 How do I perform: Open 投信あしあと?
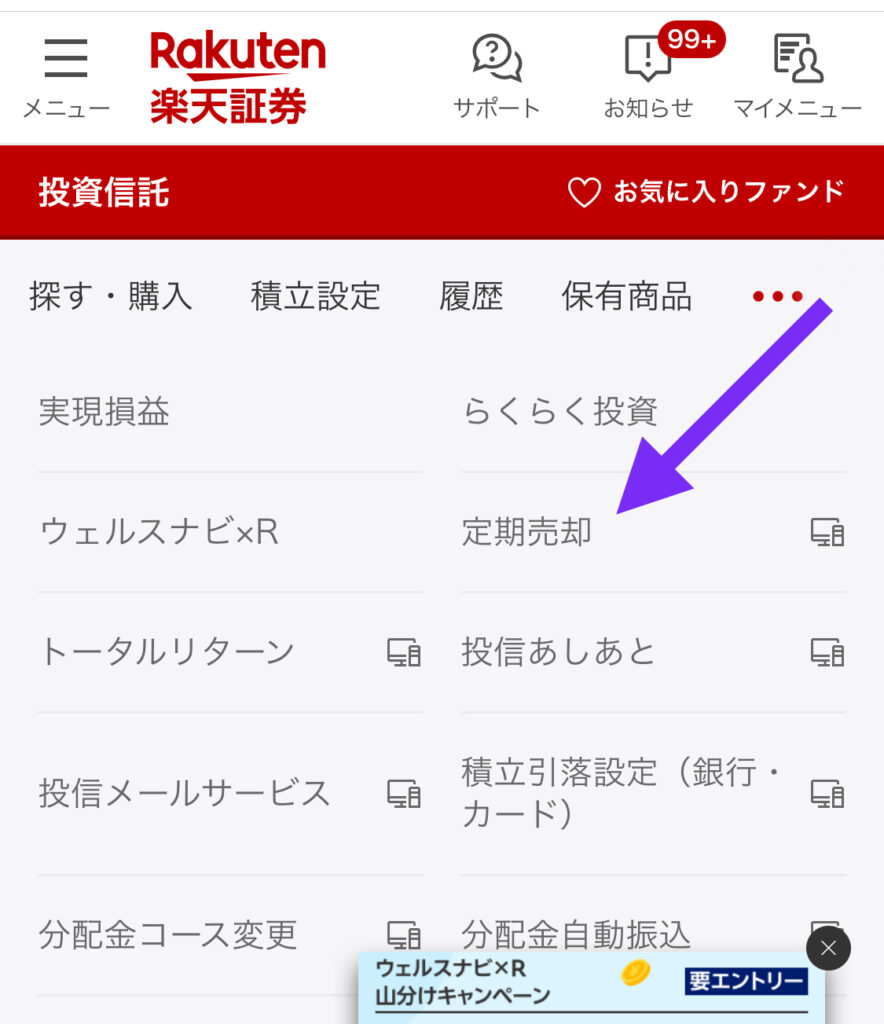click(x=559, y=652)
